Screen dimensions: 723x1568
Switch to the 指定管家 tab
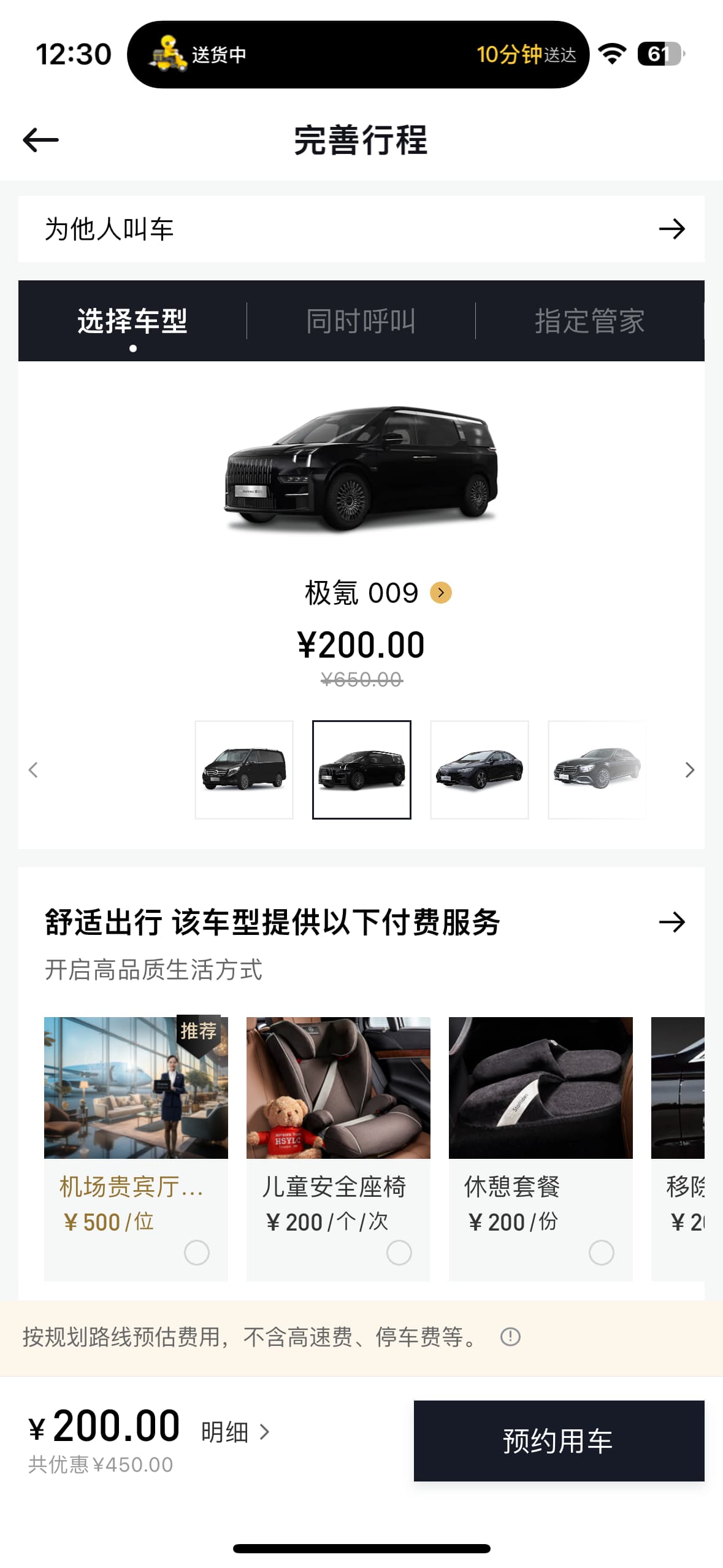point(589,321)
